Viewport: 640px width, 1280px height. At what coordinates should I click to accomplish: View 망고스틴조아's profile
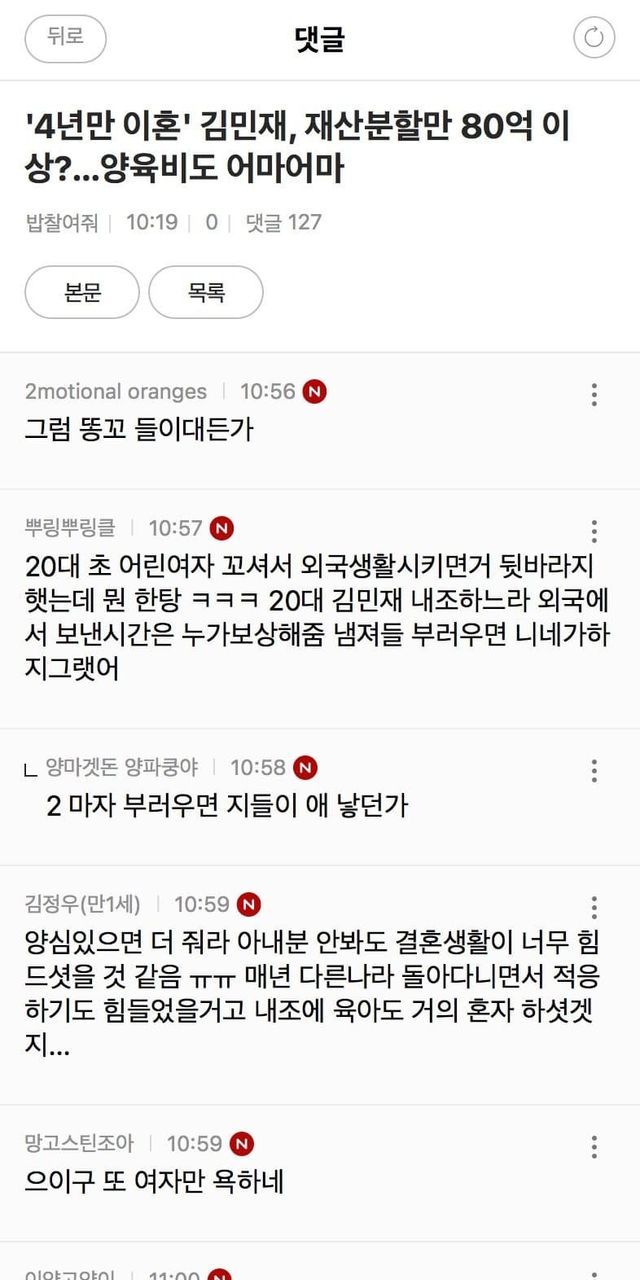pos(79,1143)
